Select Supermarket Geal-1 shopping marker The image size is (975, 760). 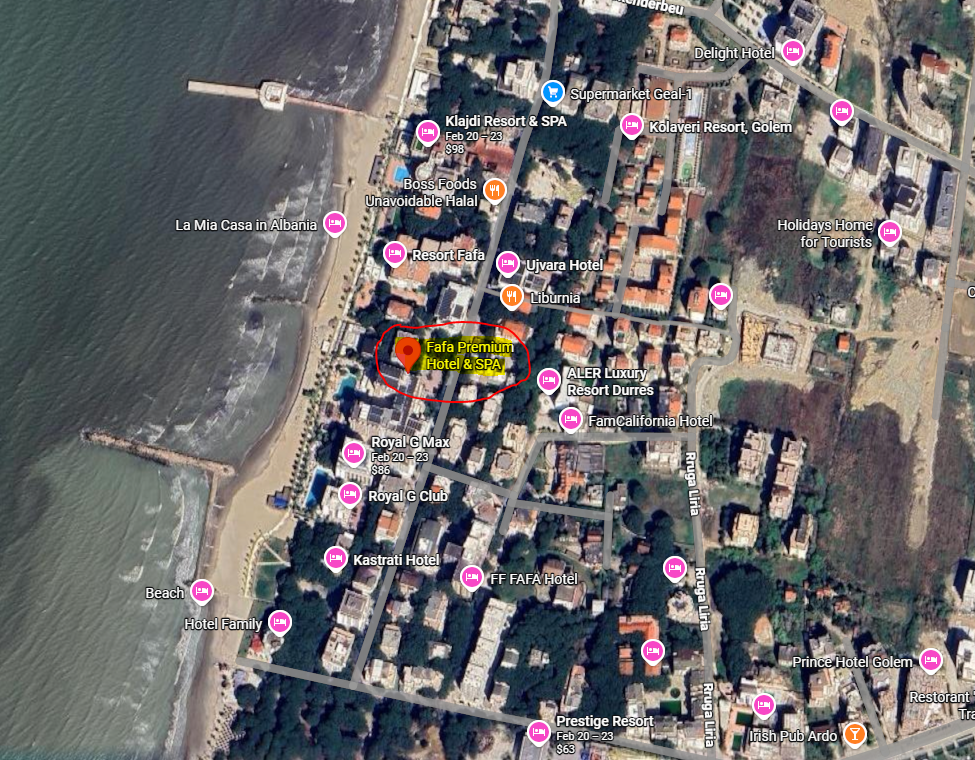click(552, 92)
